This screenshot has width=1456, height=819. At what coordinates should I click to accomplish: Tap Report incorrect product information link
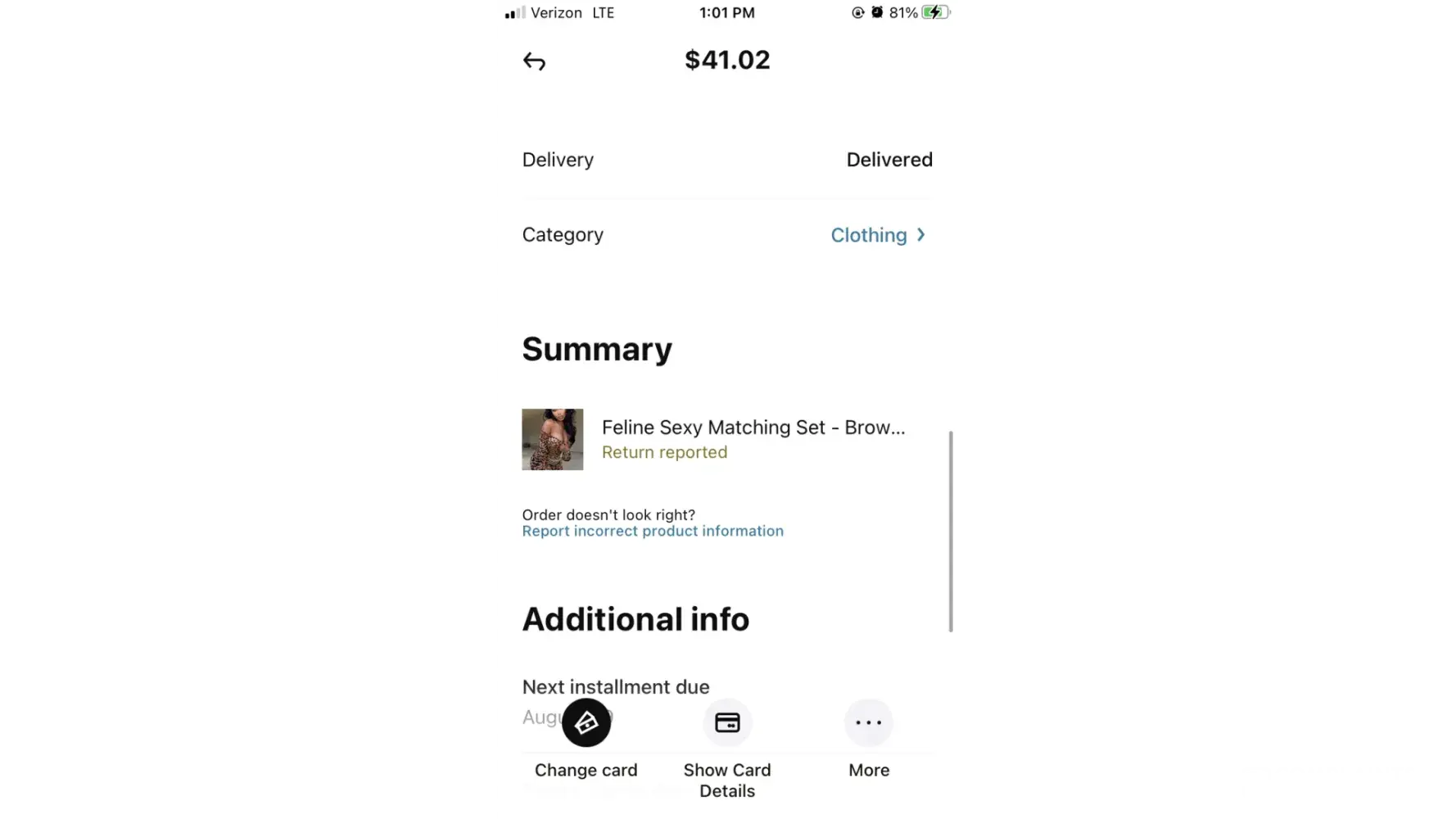pyautogui.click(x=653, y=532)
